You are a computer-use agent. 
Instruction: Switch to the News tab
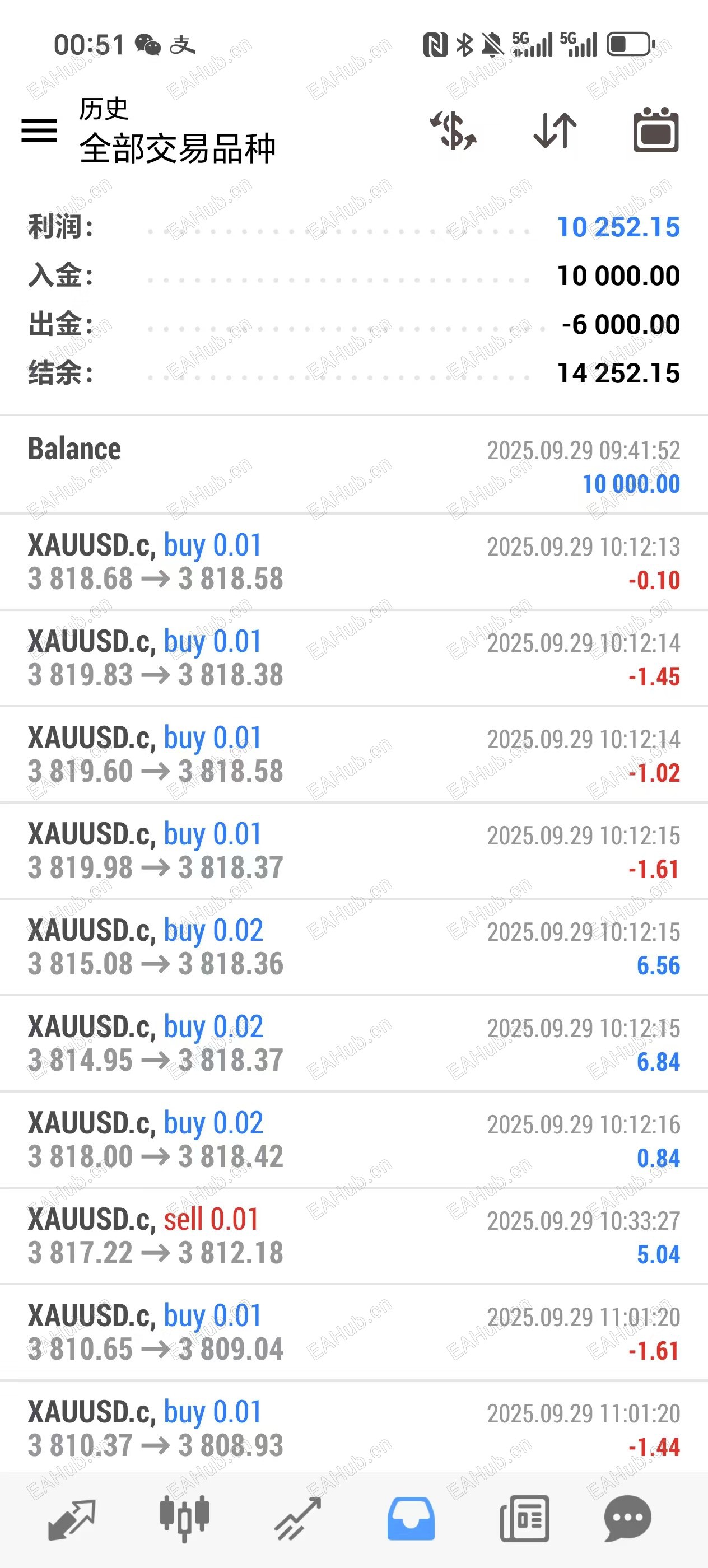pos(524,1520)
